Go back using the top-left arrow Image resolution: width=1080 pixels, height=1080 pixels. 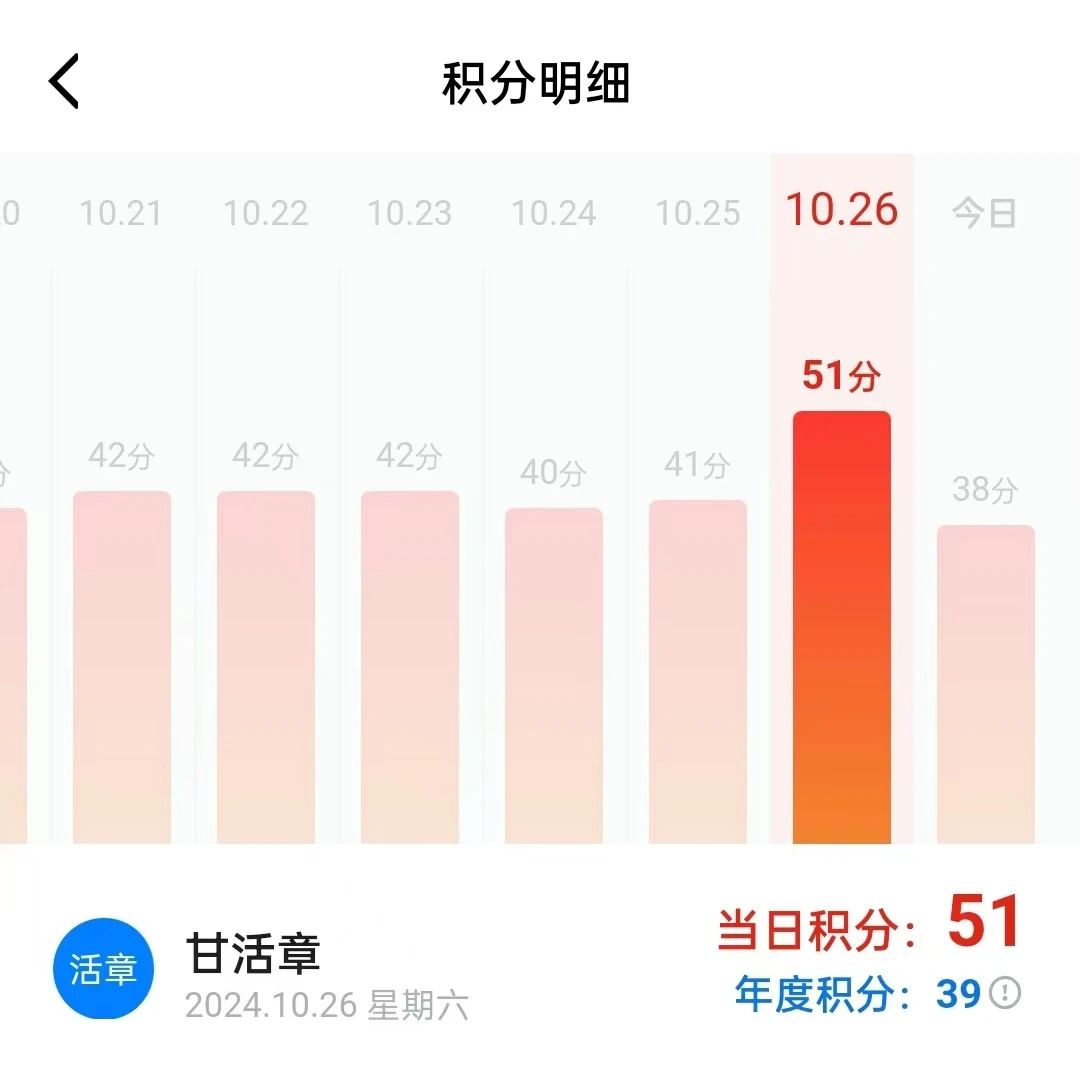[64, 82]
